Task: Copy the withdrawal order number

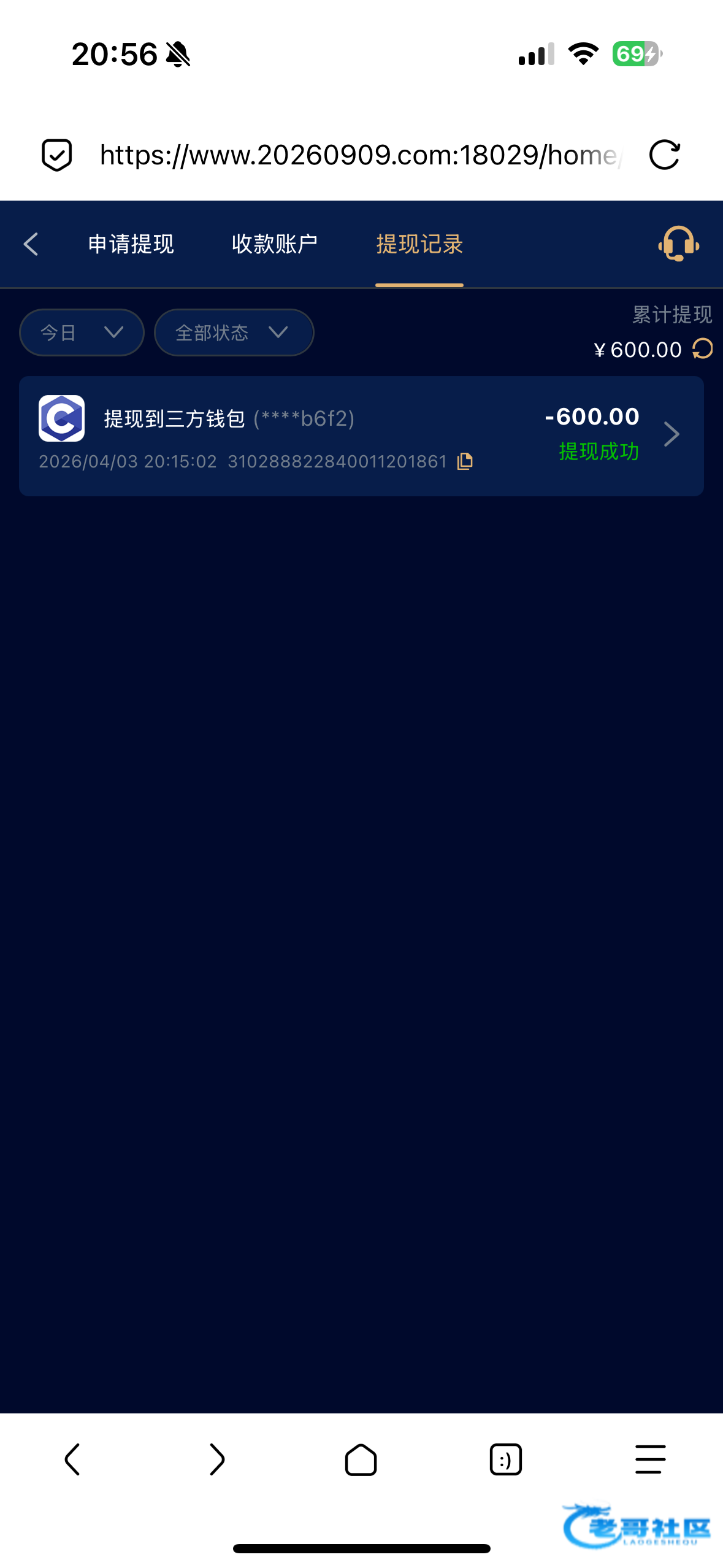Action: coord(465,461)
